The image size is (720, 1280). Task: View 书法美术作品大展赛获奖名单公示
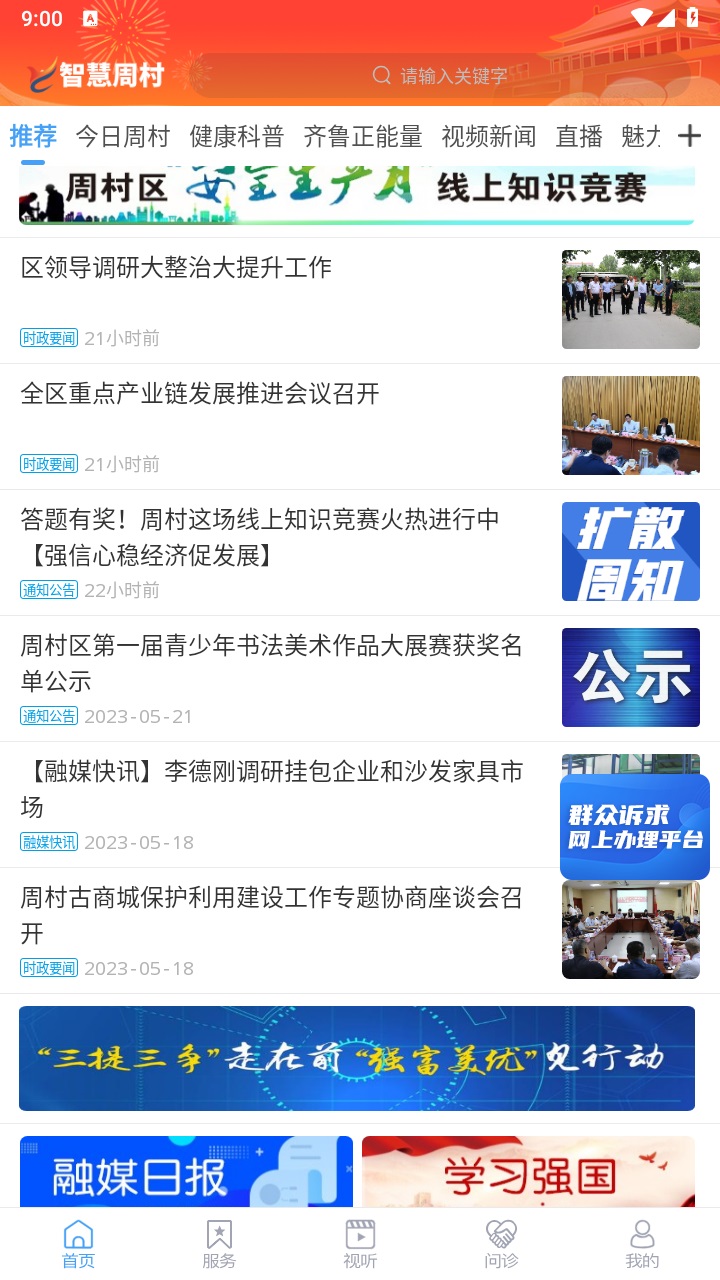tap(280, 663)
